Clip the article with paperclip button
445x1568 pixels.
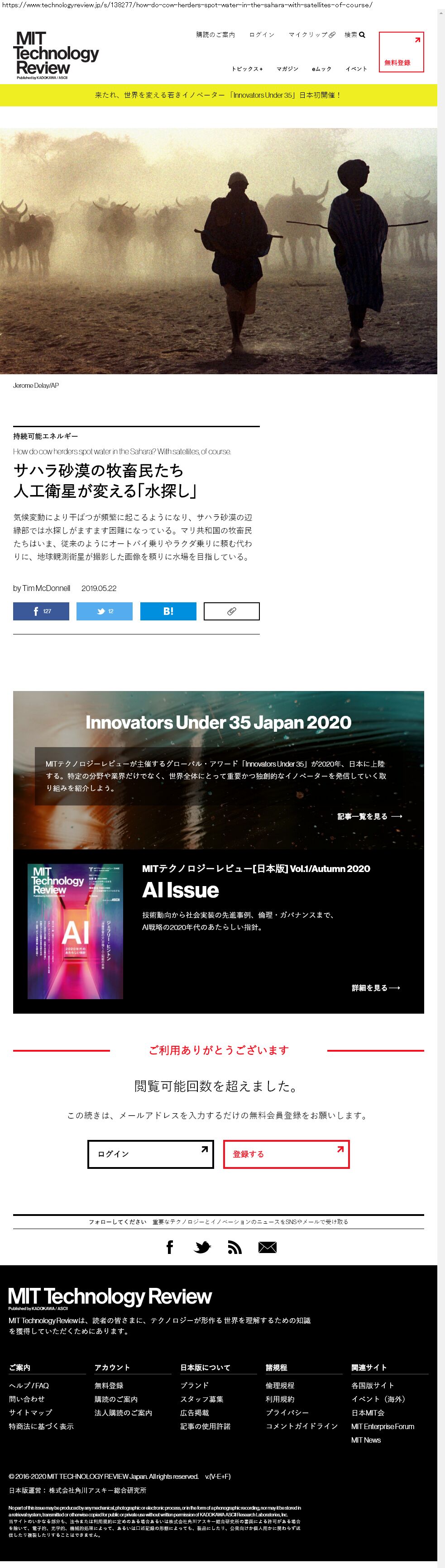[x=231, y=611]
